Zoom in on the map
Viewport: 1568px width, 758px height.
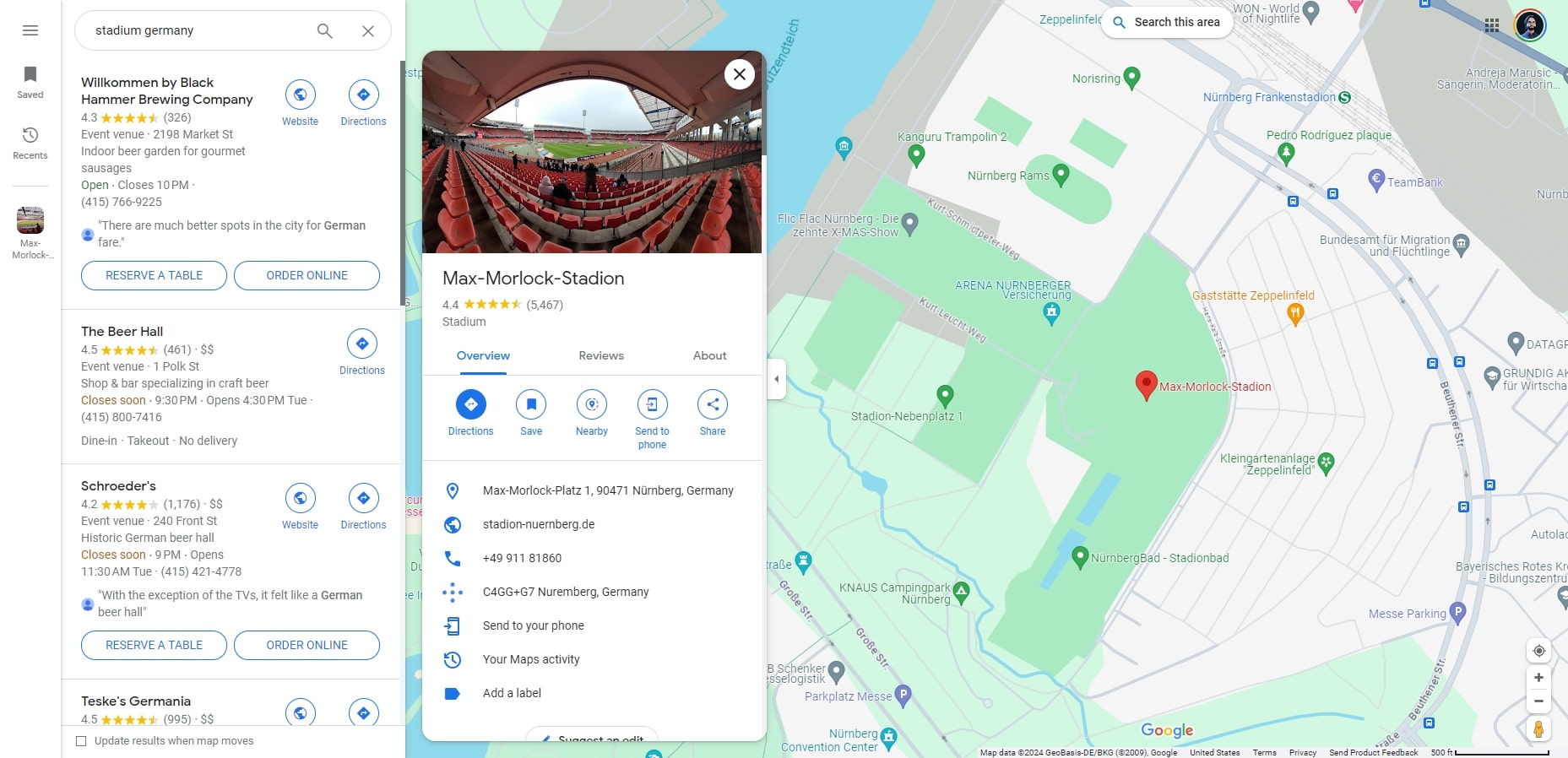click(x=1538, y=678)
